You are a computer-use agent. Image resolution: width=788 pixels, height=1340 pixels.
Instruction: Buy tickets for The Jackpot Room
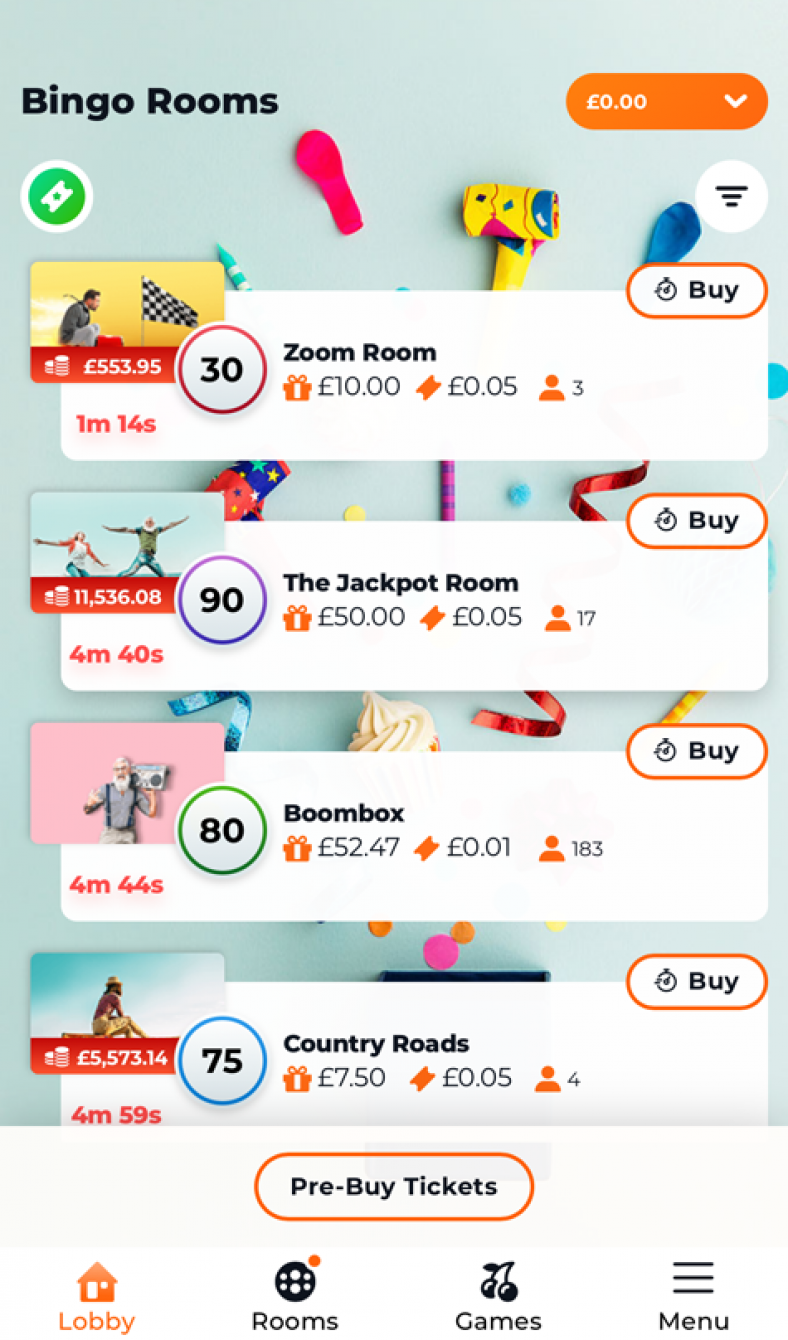click(697, 521)
